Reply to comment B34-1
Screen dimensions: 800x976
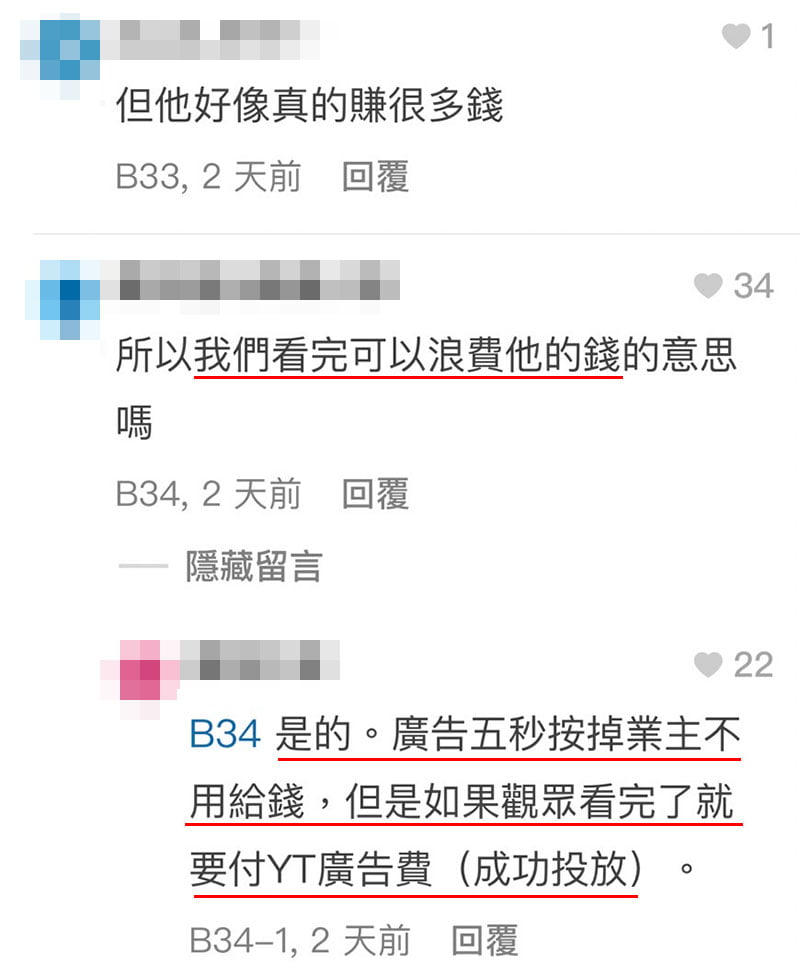[x=484, y=941]
